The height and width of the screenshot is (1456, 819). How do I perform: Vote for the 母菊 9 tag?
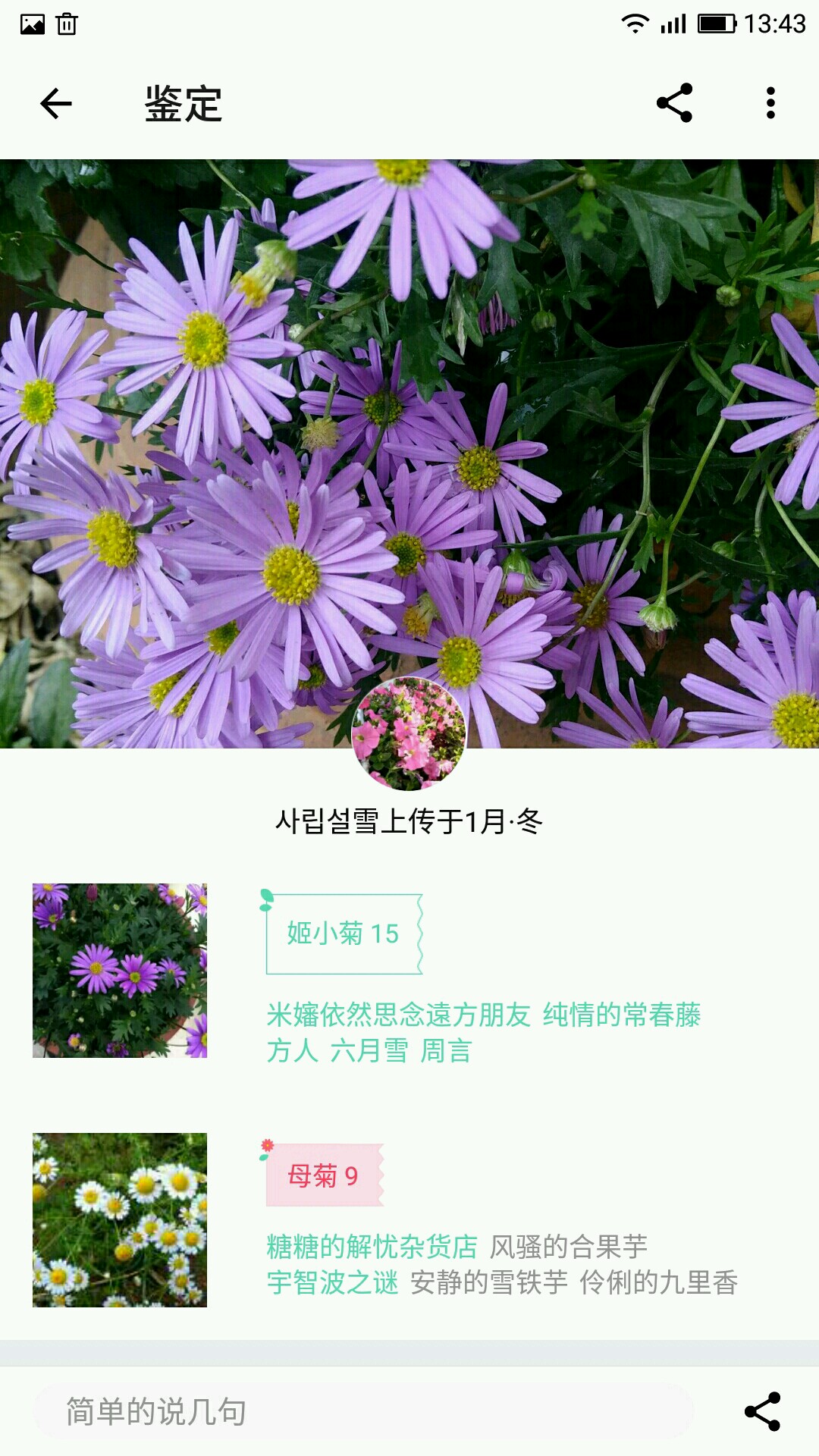click(x=324, y=1175)
